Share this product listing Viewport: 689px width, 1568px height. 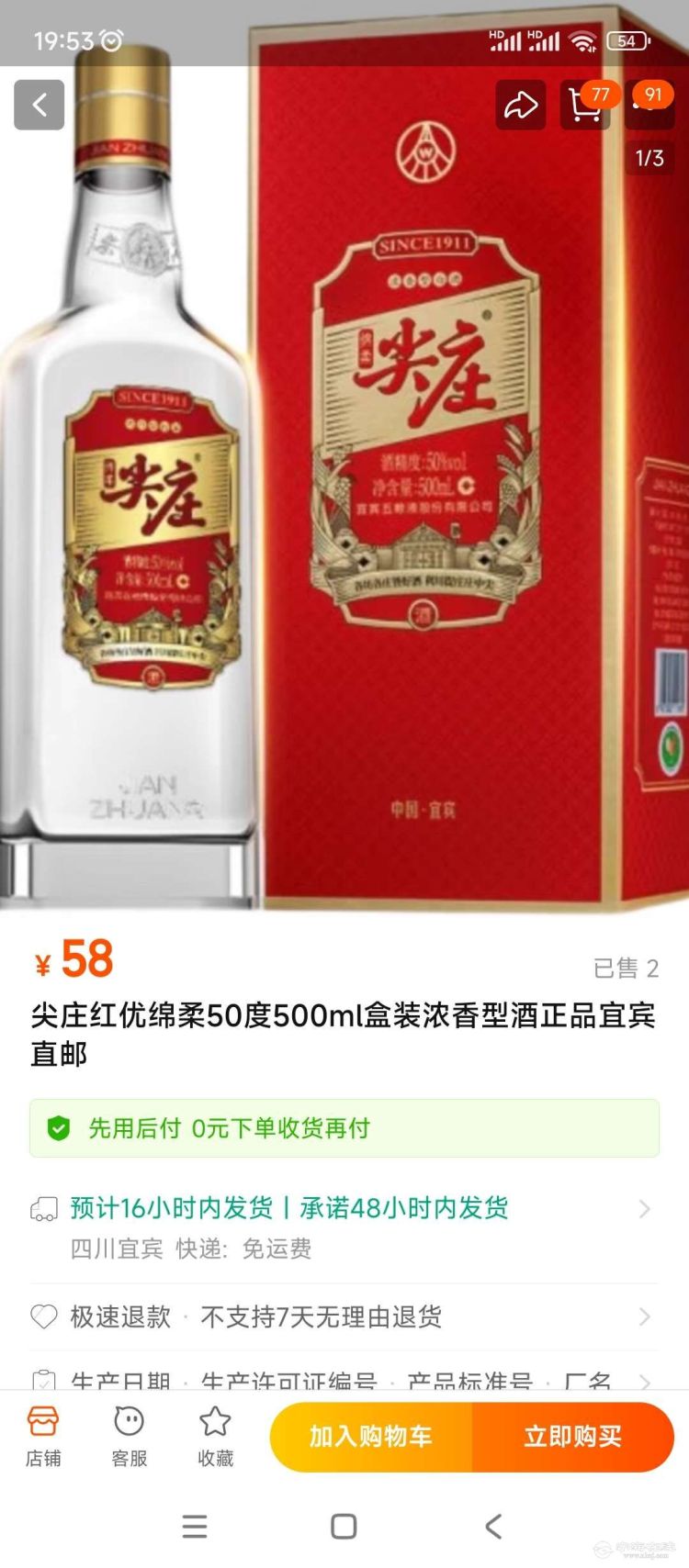click(520, 105)
